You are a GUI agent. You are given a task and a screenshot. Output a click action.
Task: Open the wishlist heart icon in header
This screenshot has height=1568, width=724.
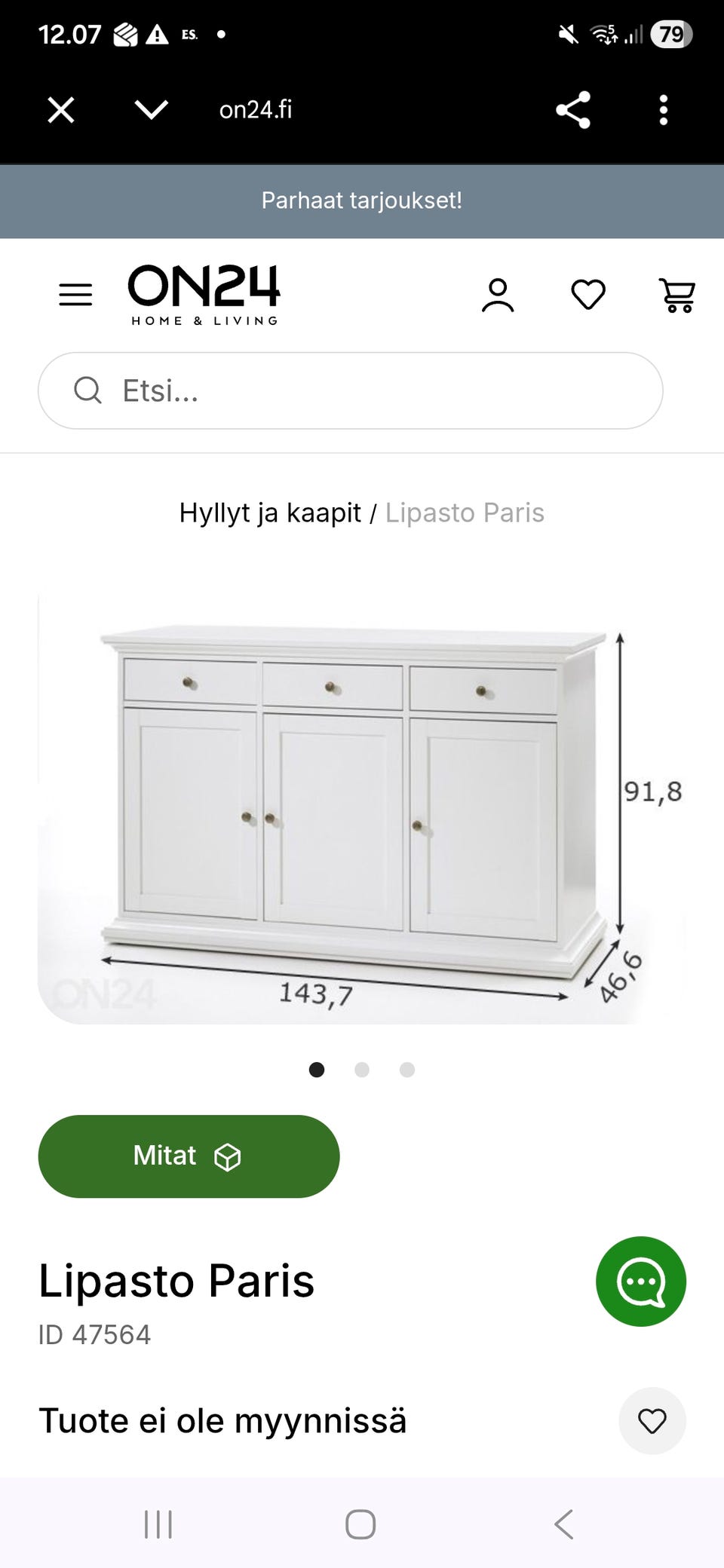[587, 294]
